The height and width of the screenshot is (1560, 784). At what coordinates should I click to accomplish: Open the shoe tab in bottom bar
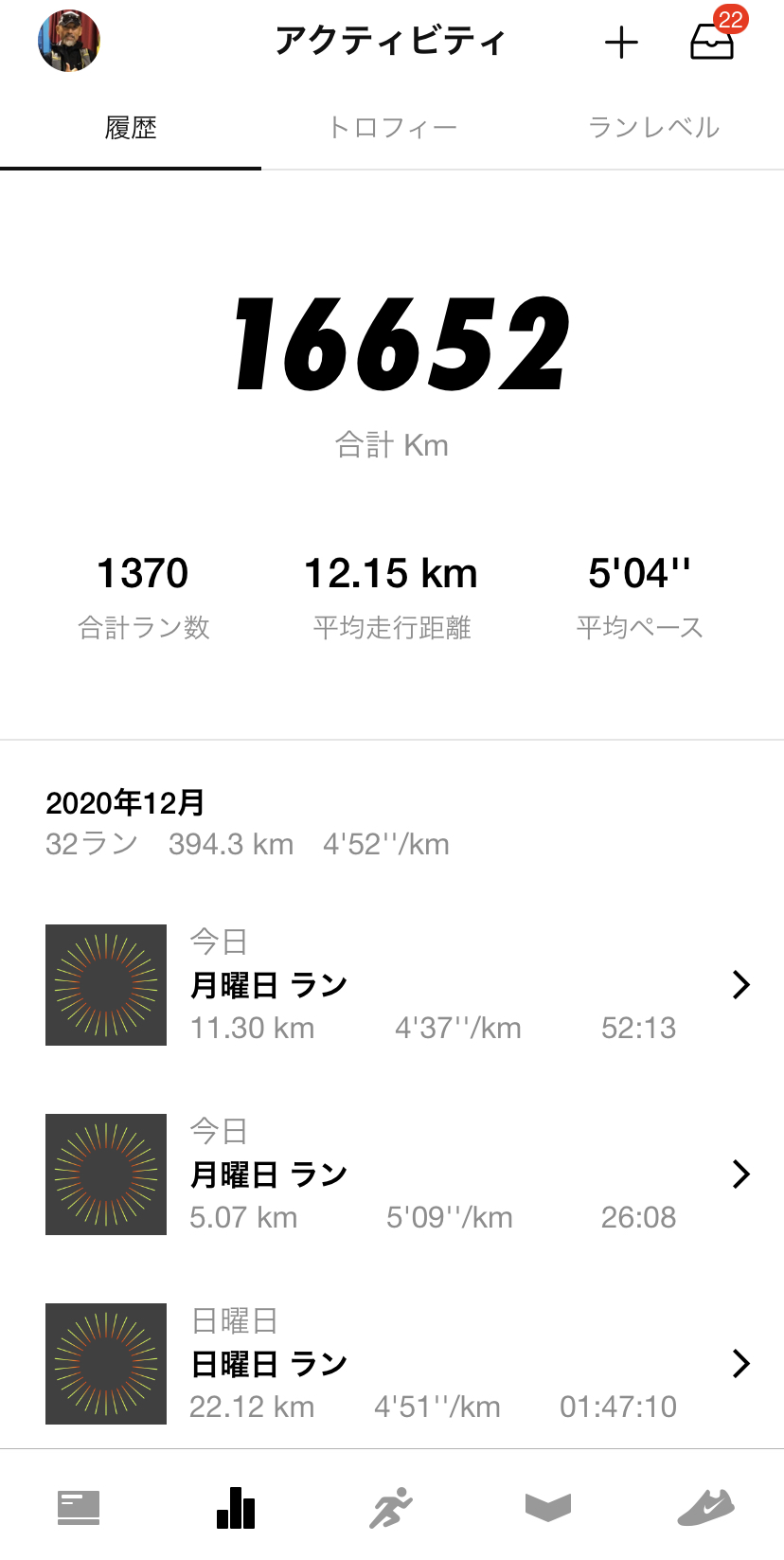pyautogui.click(x=705, y=1507)
